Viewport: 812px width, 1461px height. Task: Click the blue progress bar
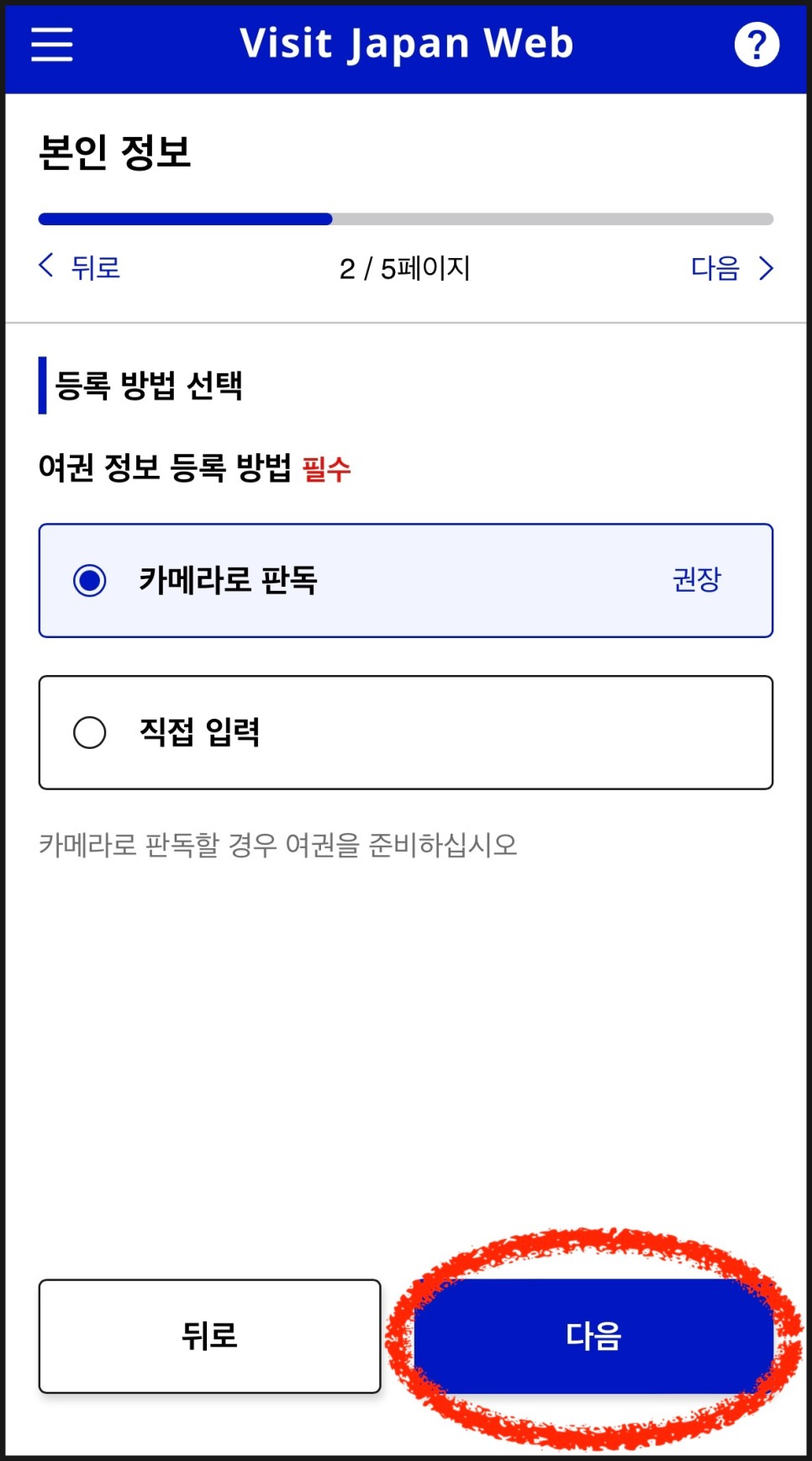185,218
